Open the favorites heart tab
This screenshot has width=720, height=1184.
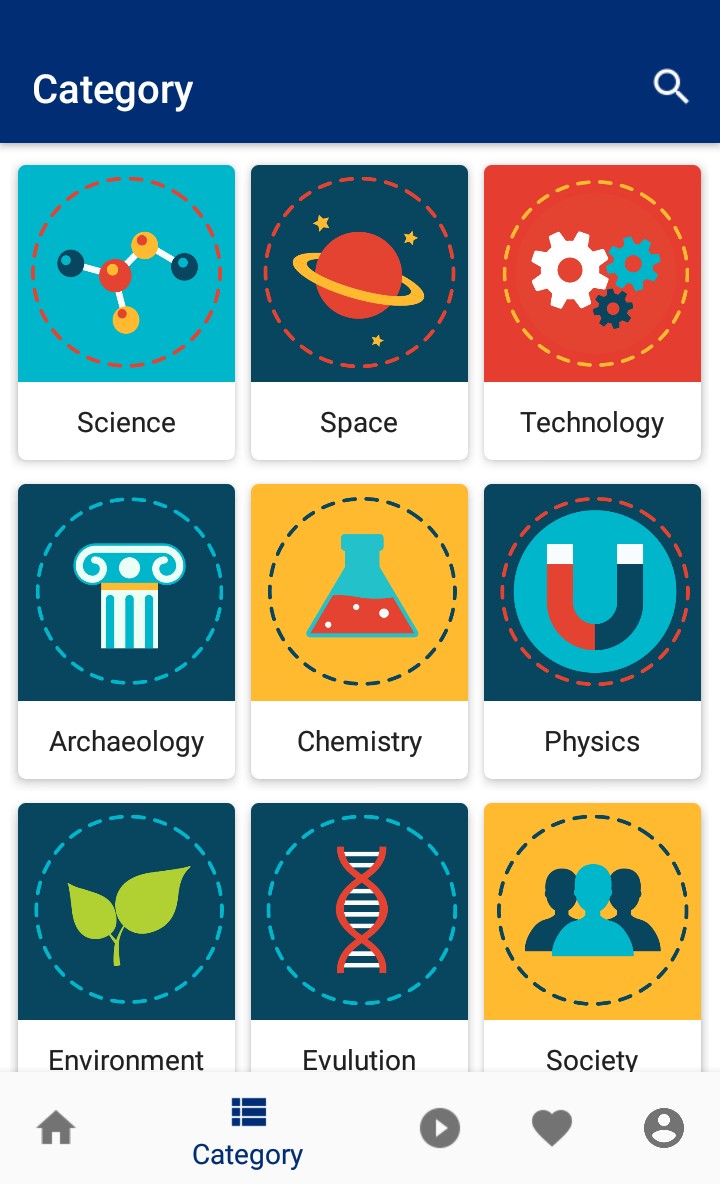click(x=551, y=1129)
